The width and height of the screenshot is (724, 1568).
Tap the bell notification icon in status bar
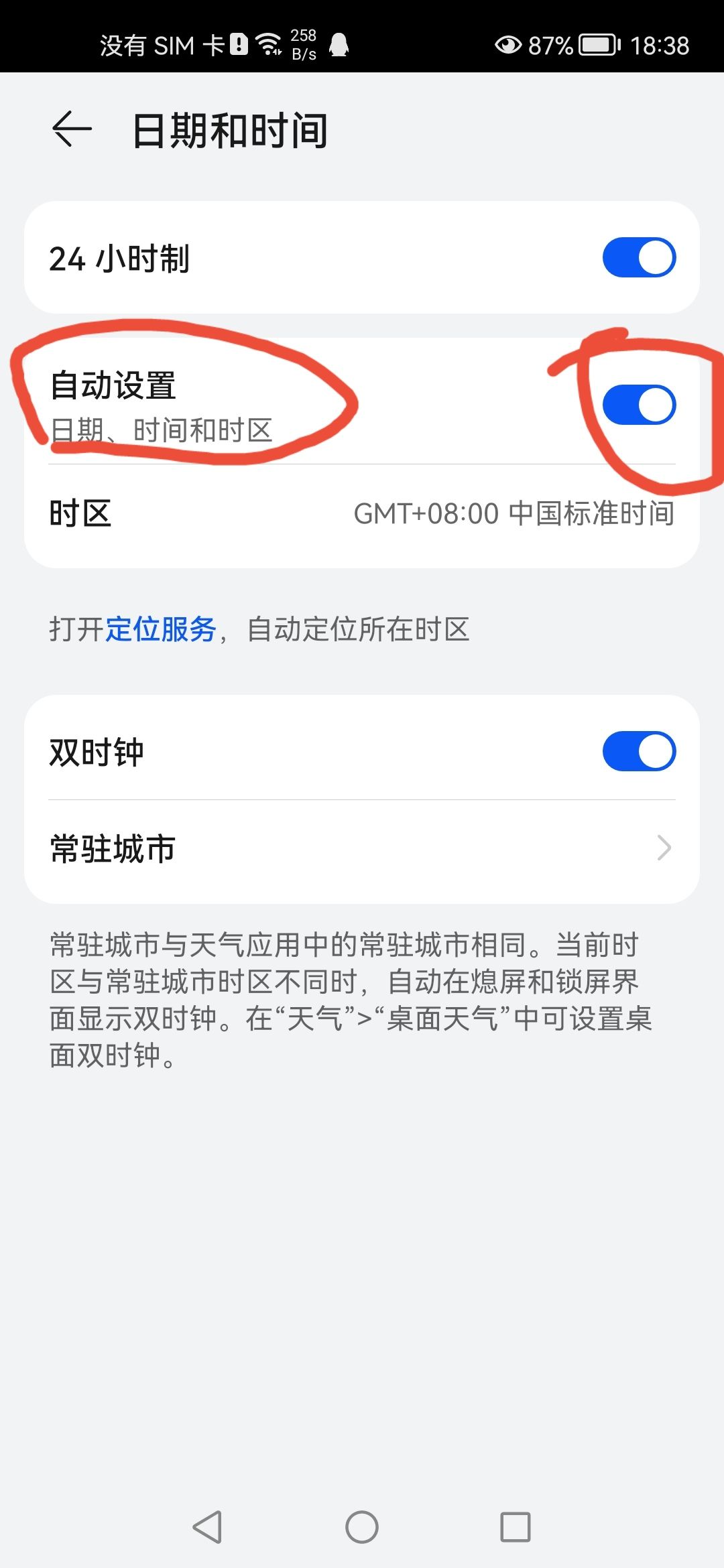click(x=339, y=45)
